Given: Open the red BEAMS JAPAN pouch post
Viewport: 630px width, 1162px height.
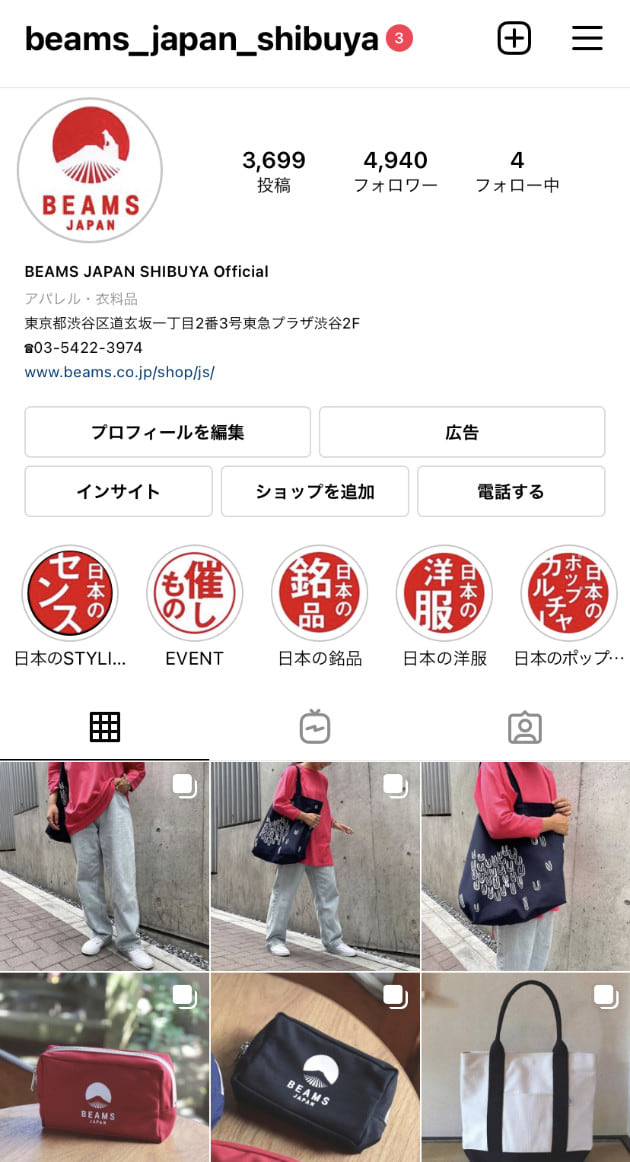Looking at the screenshot, I should [x=104, y=1067].
